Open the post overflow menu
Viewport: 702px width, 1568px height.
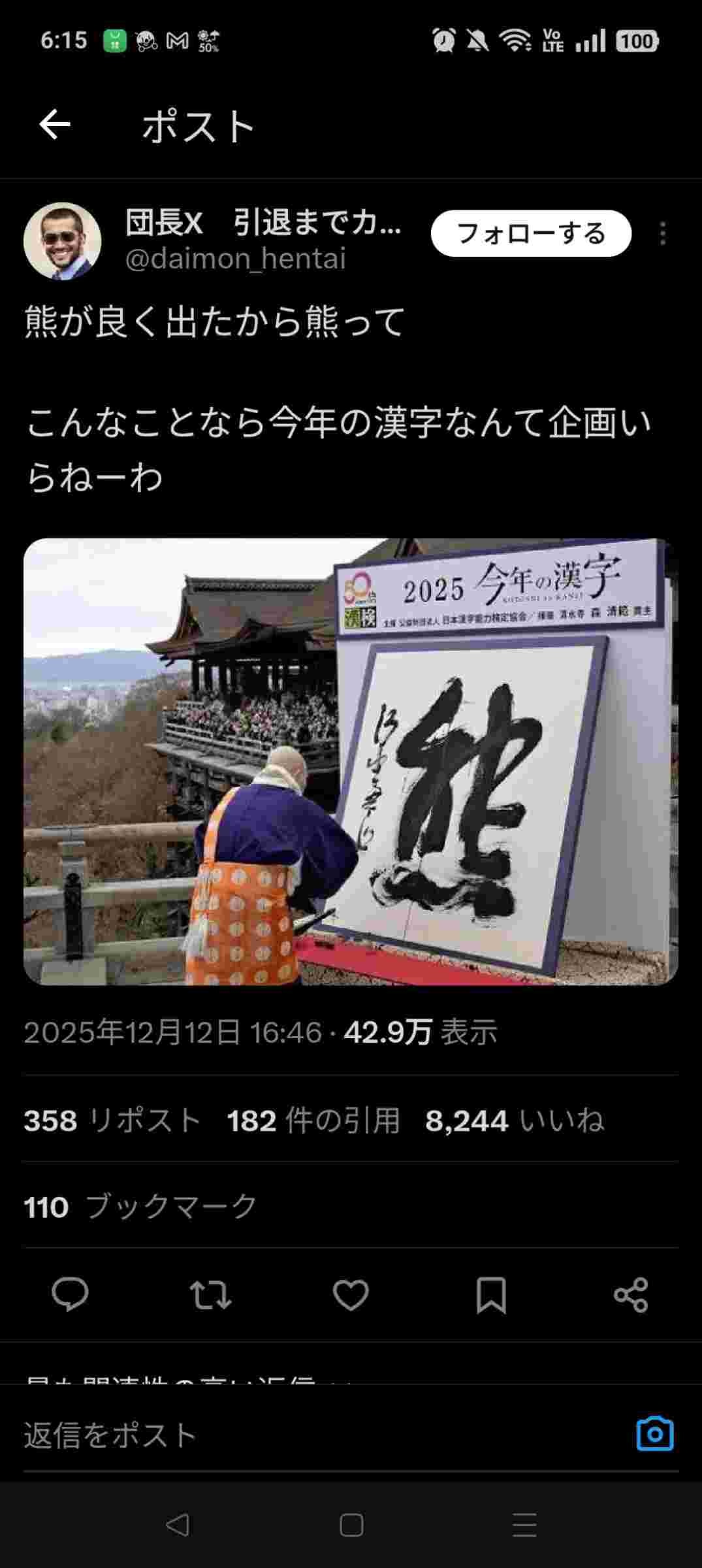662,234
